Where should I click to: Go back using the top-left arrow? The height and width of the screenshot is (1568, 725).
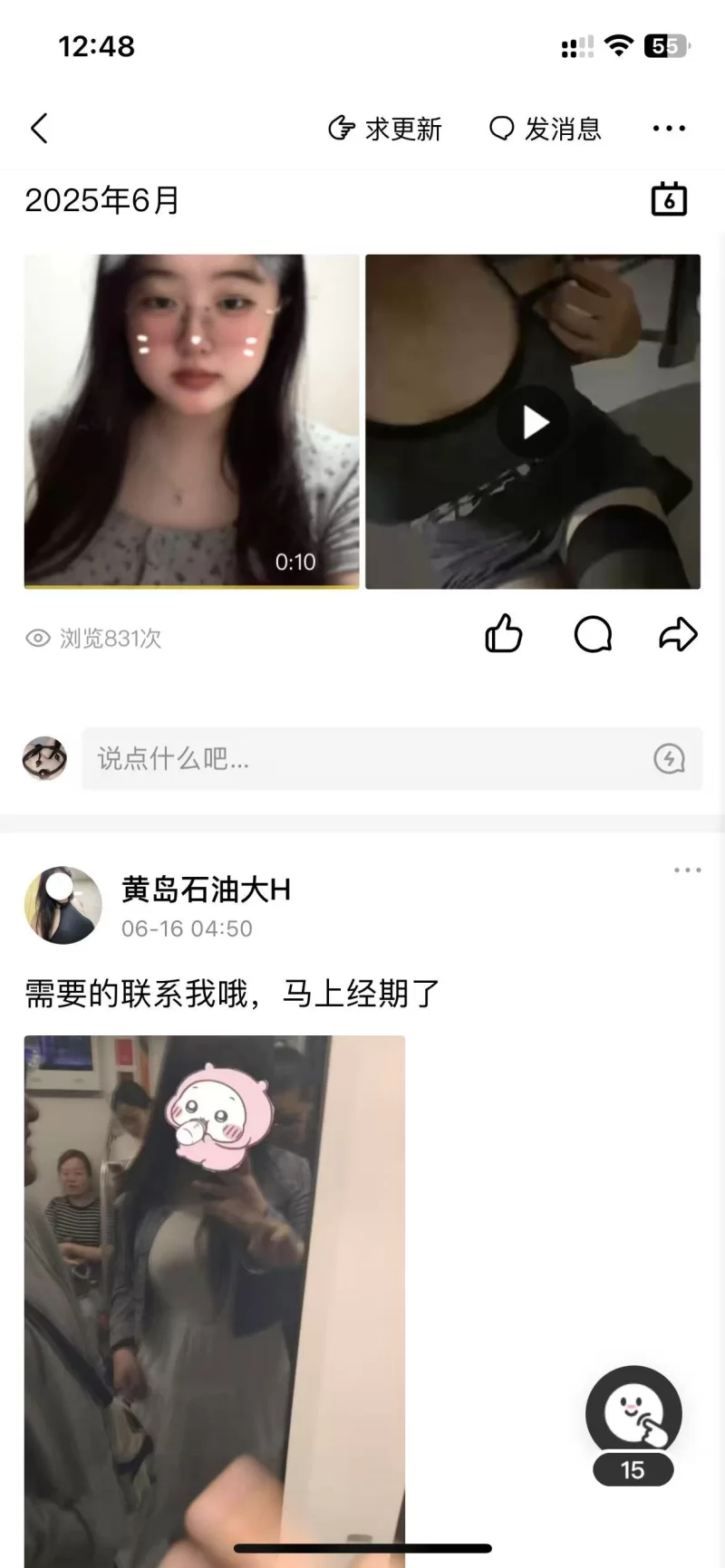point(39,129)
